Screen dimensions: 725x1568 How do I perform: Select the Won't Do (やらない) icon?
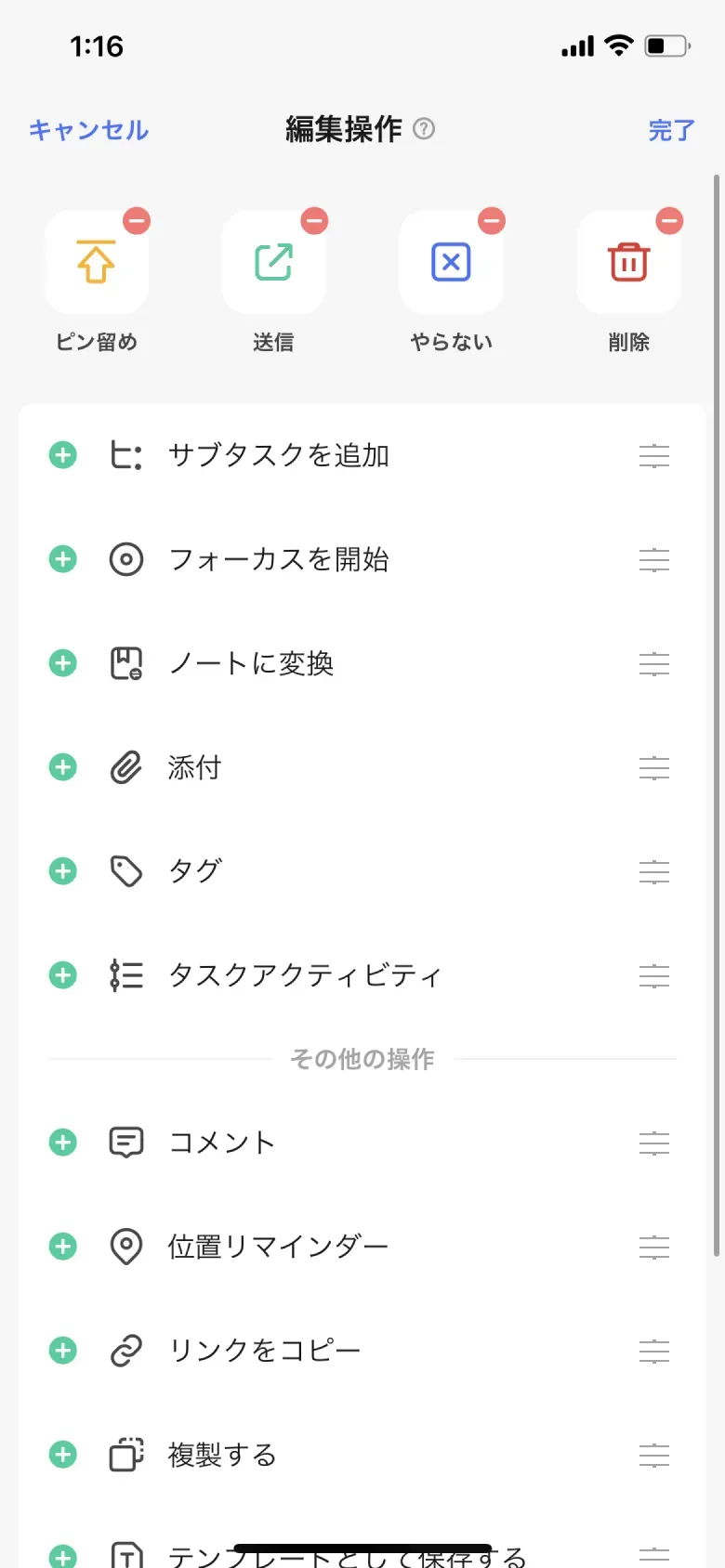point(451,261)
